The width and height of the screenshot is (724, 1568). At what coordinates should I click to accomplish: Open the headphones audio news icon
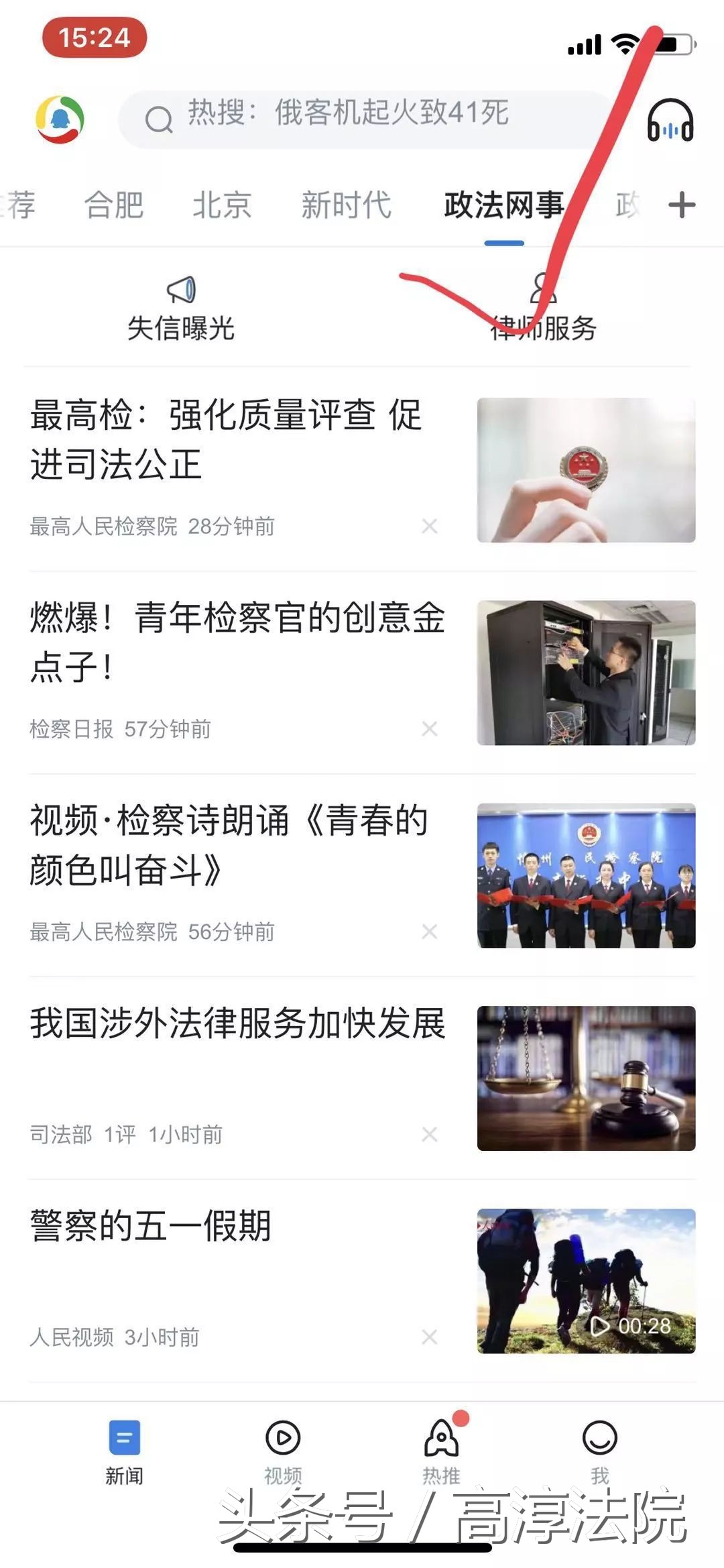[x=670, y=121]
